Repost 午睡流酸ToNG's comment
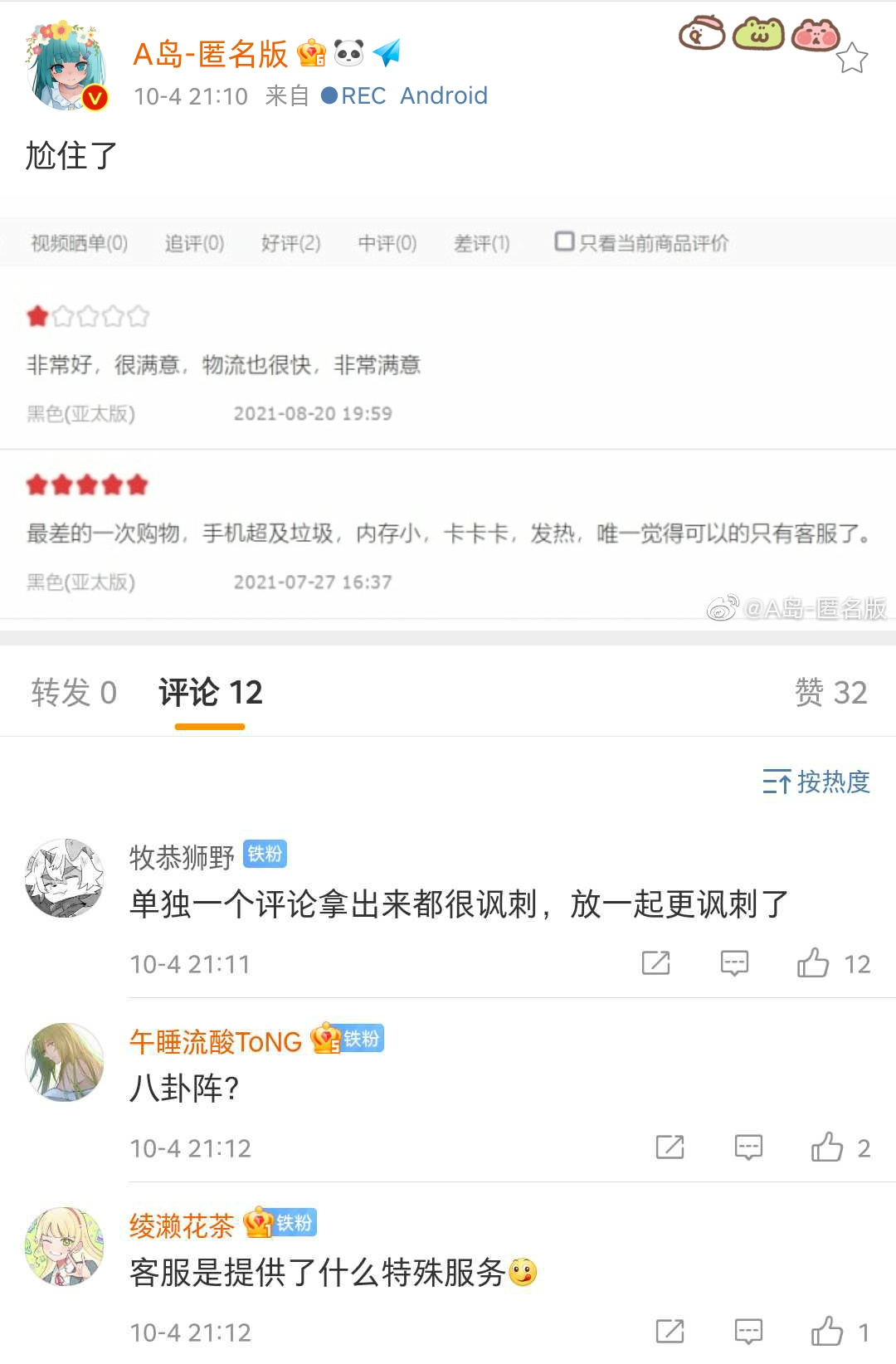 tap(670, 1147)
